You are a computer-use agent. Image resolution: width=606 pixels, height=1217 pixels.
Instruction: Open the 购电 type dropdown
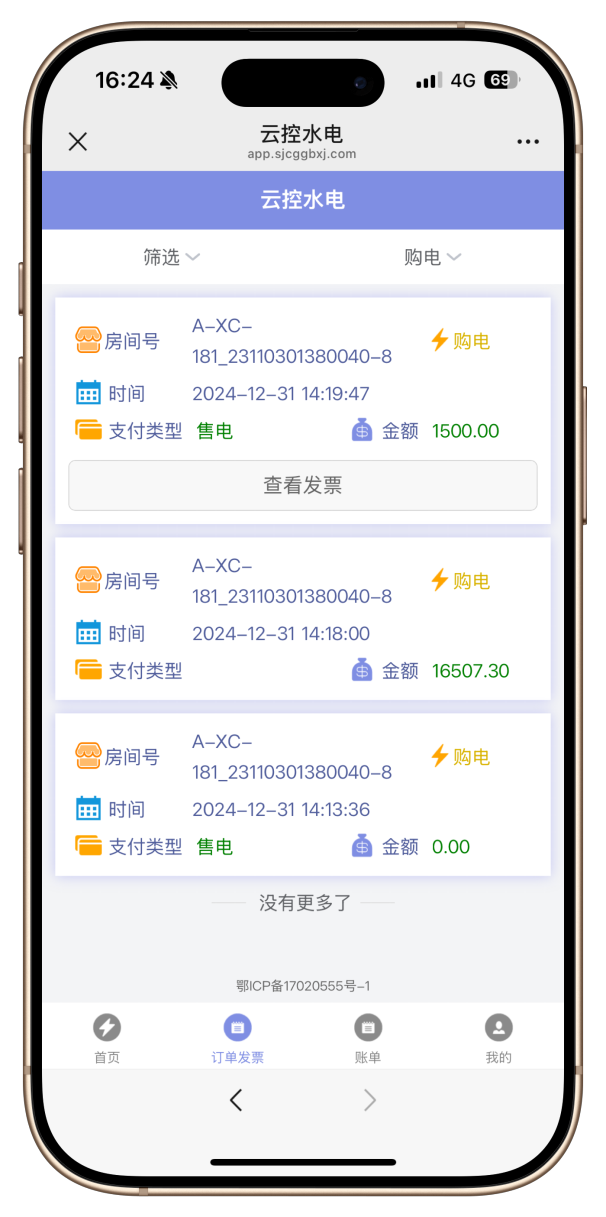coord(432,257)
